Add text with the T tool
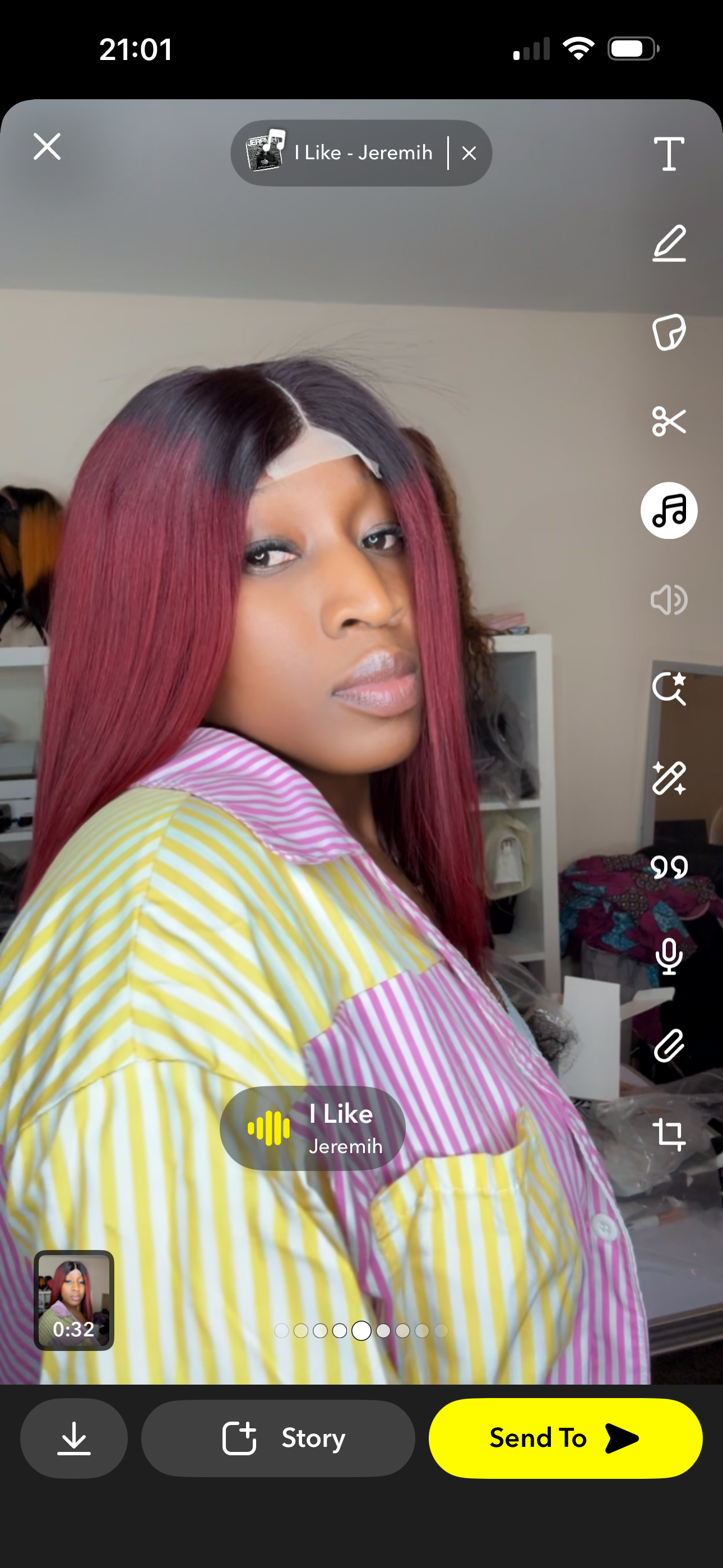The width and height of the screenshot is (723, 1568). (x=669, y=154)
